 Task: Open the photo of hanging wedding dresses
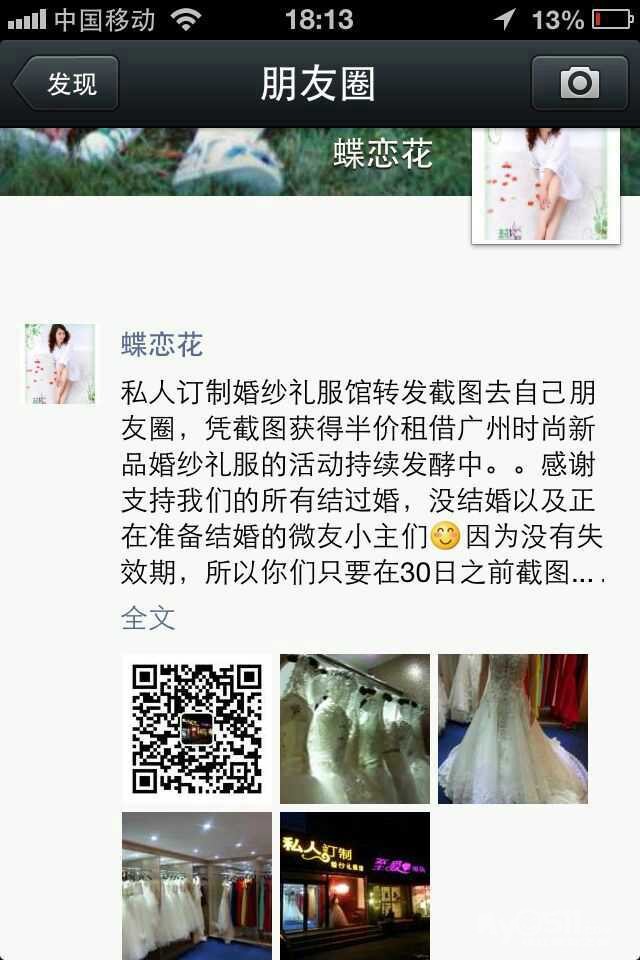355,729
